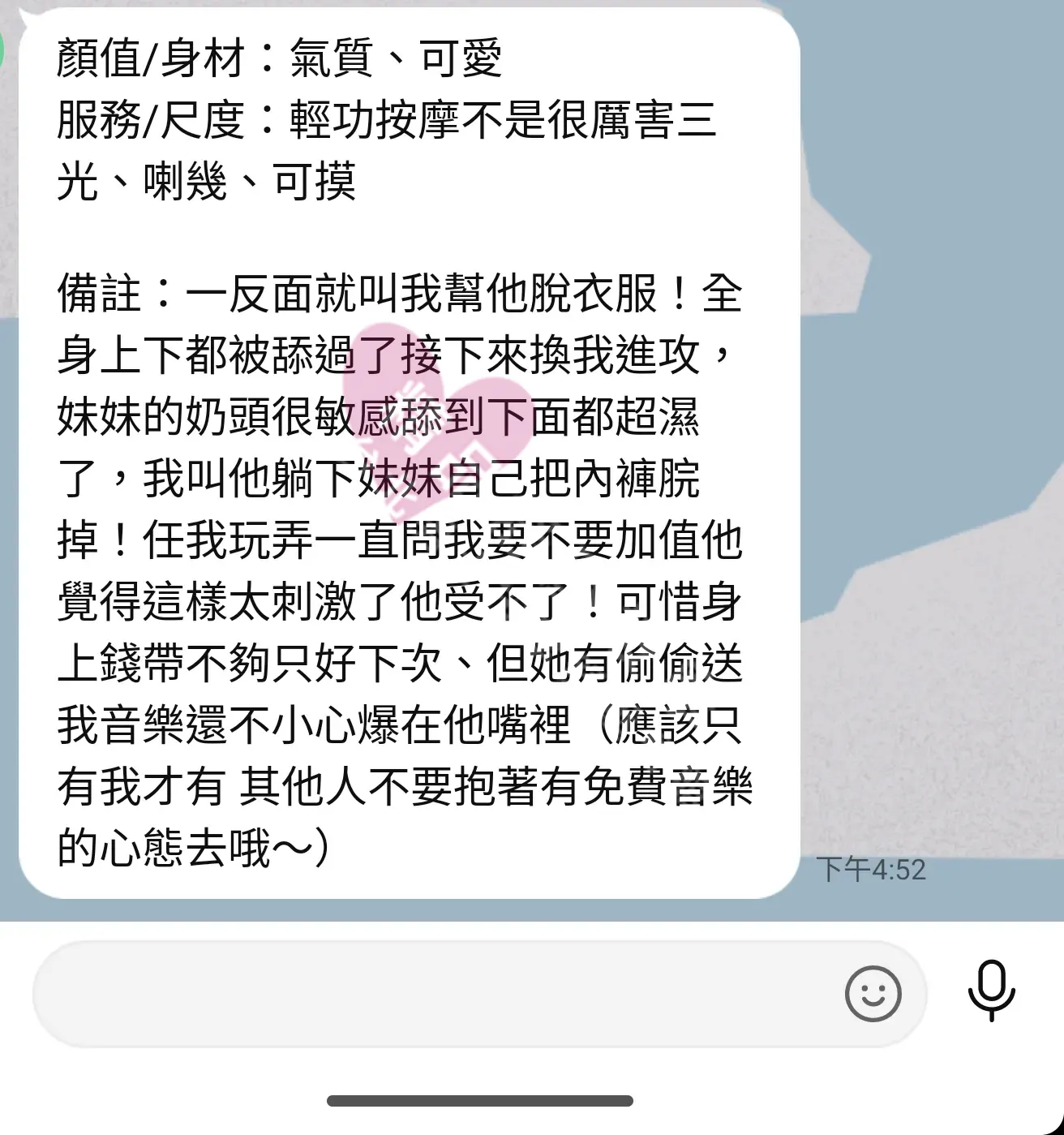Open the emoji sticker picker
This screenshot has width=1064, height=1135.
click(873, 993)
